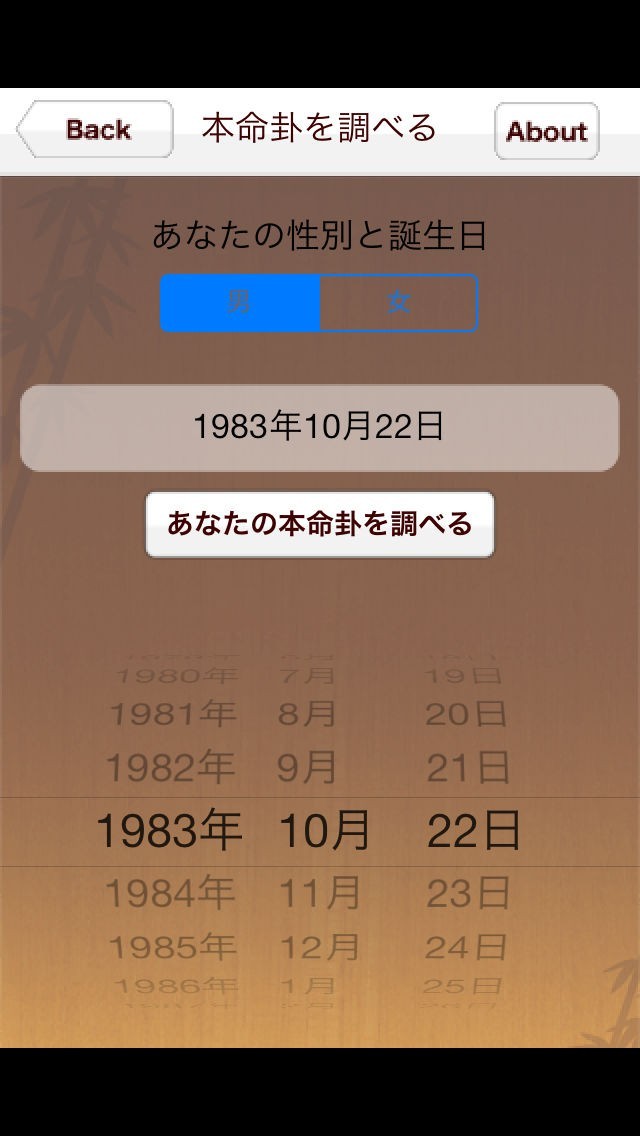Select 女 gender segment
640x1136 pixels.
[398, 303]
